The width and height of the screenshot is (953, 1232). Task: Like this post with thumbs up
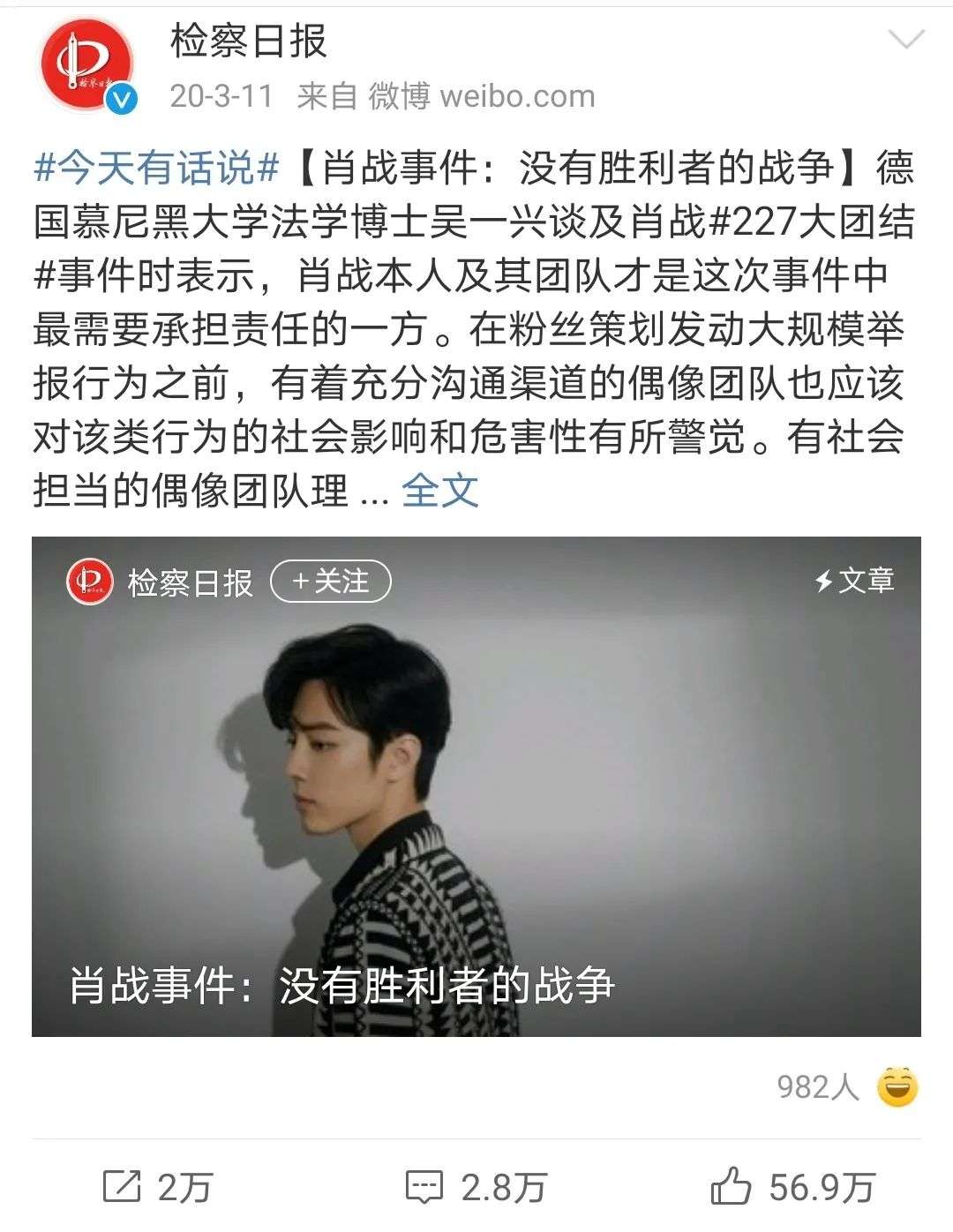[x=792, y=1187]
